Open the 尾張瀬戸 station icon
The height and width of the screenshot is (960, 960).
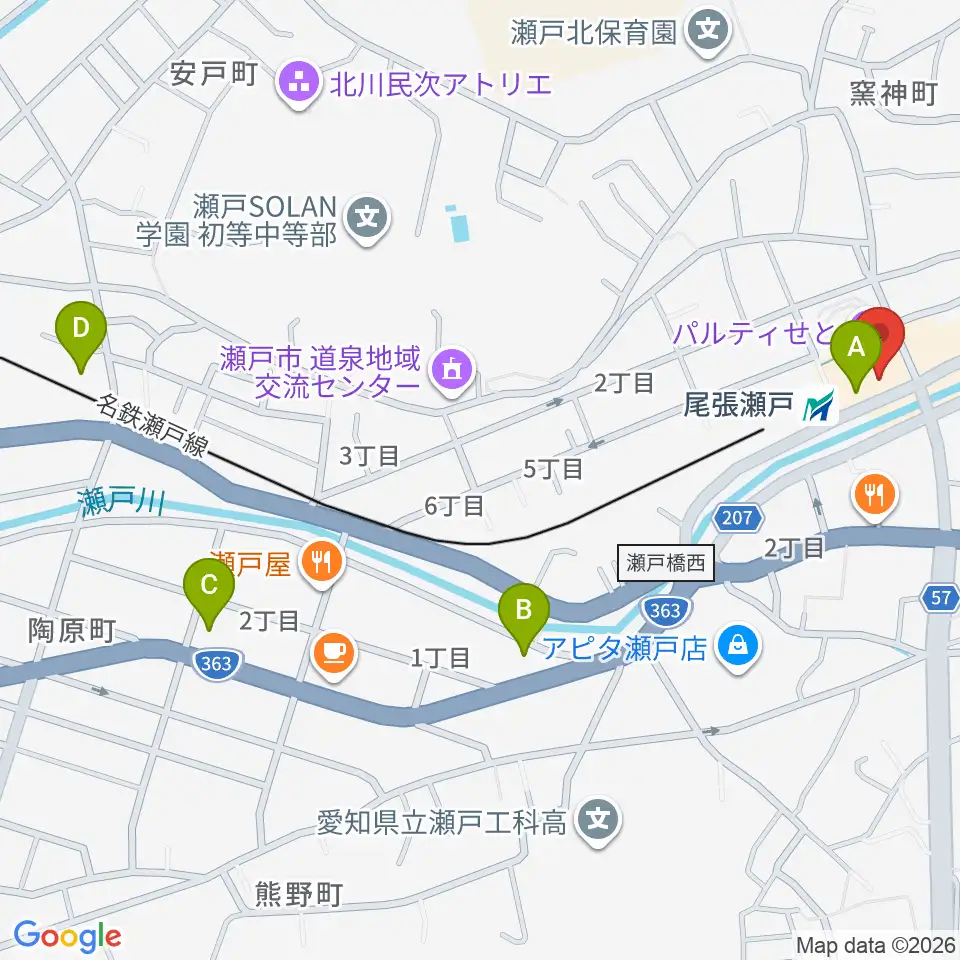(x=819, y=406)
